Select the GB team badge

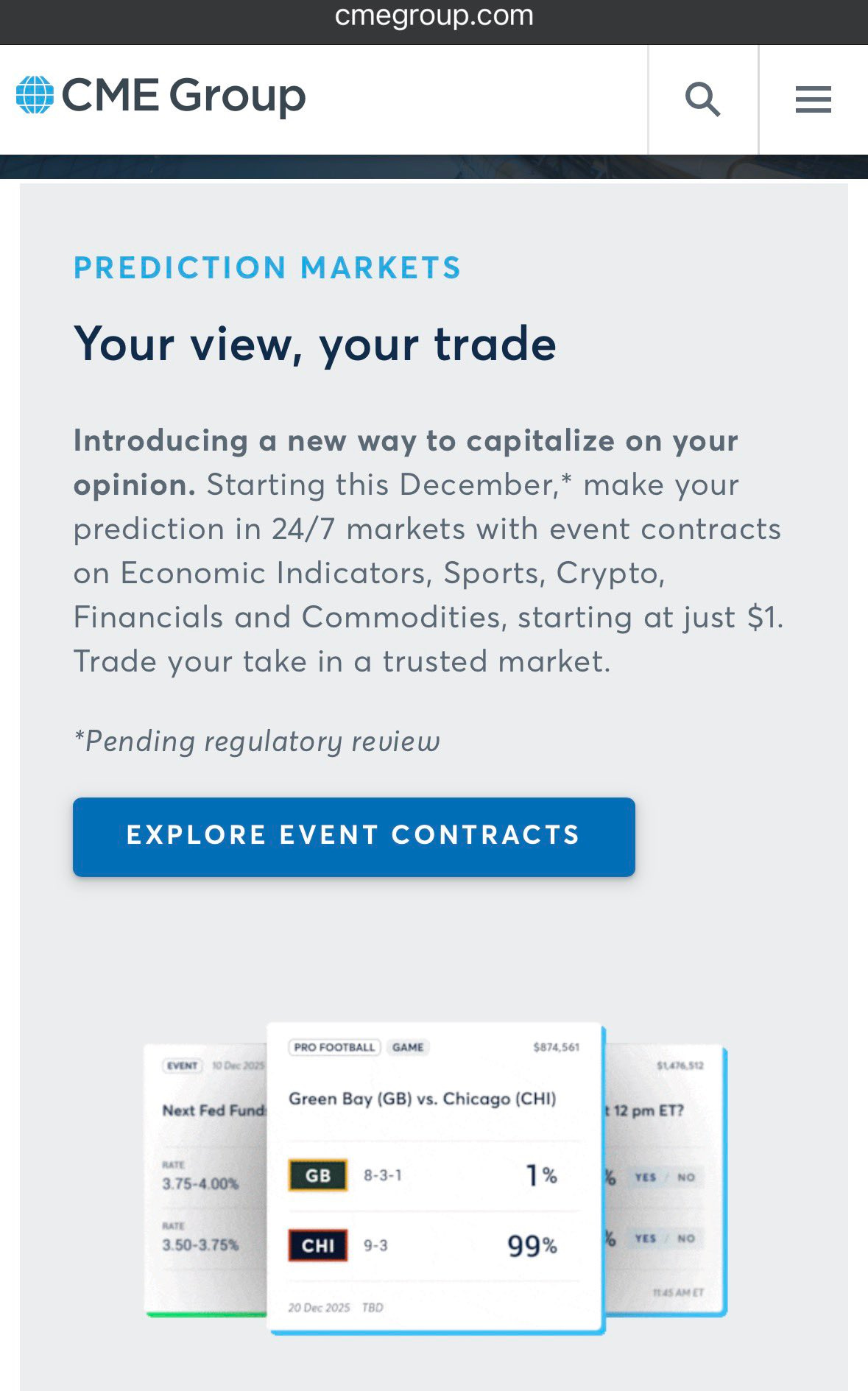point(316,1175)
